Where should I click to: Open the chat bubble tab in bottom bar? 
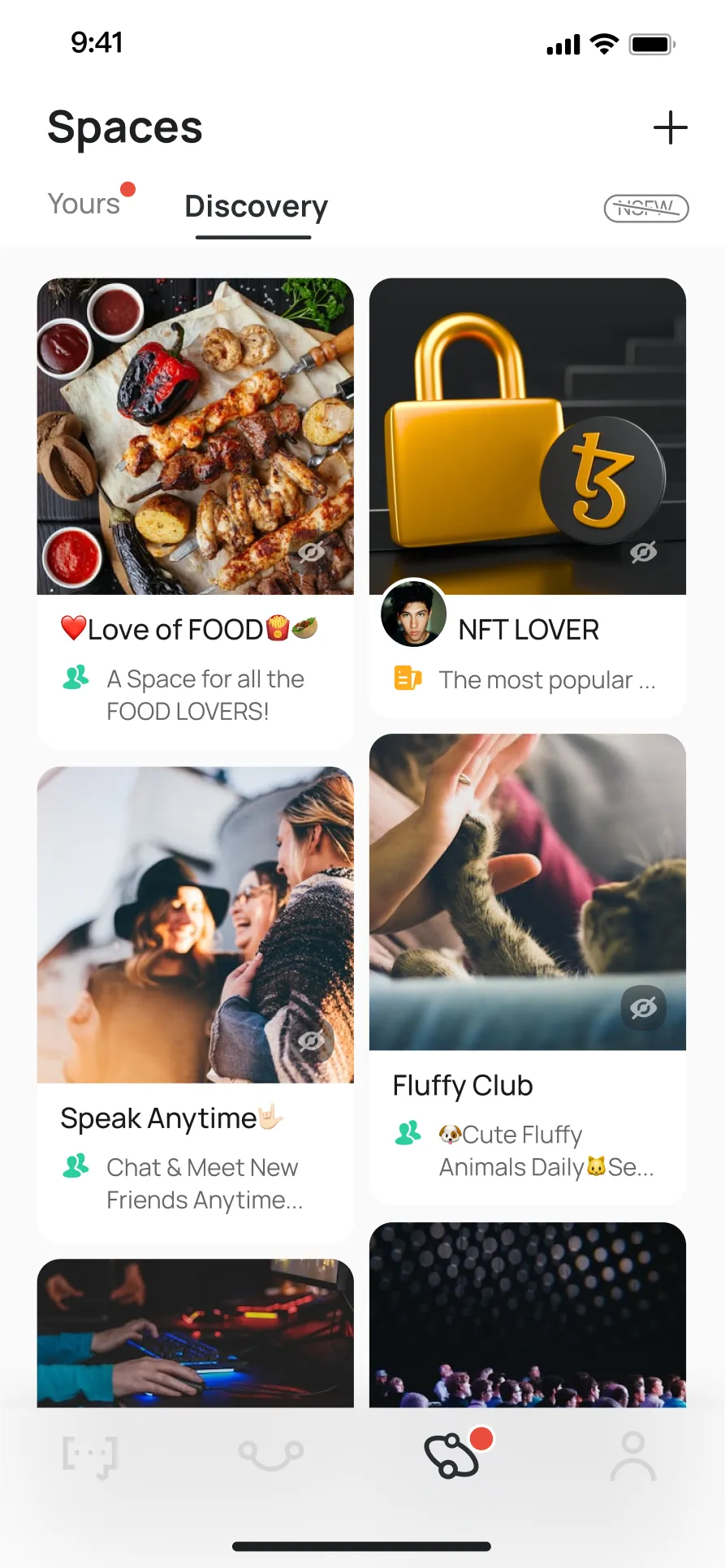click(90, 1456)
